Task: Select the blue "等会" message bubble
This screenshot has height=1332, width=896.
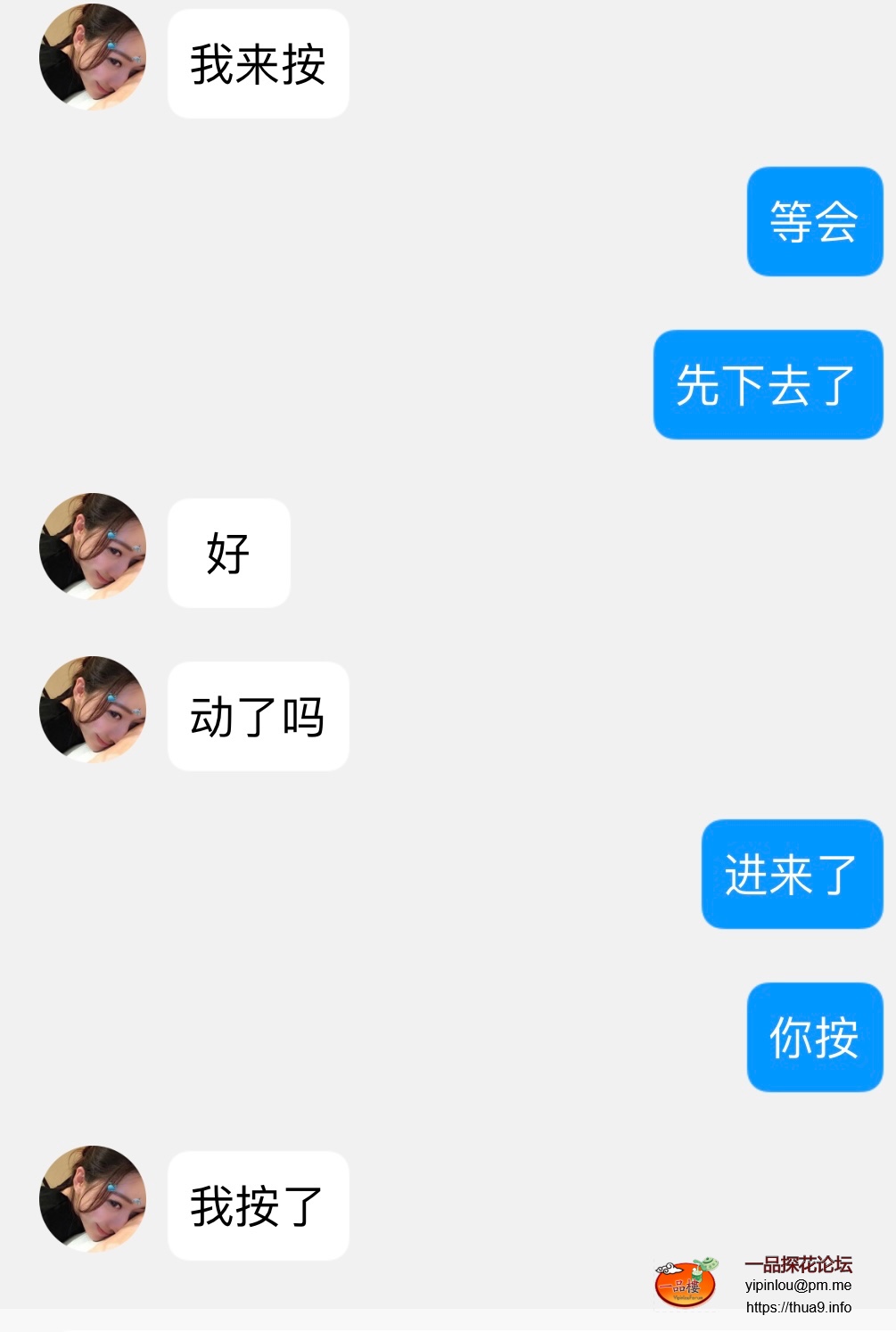Action: 814,221
